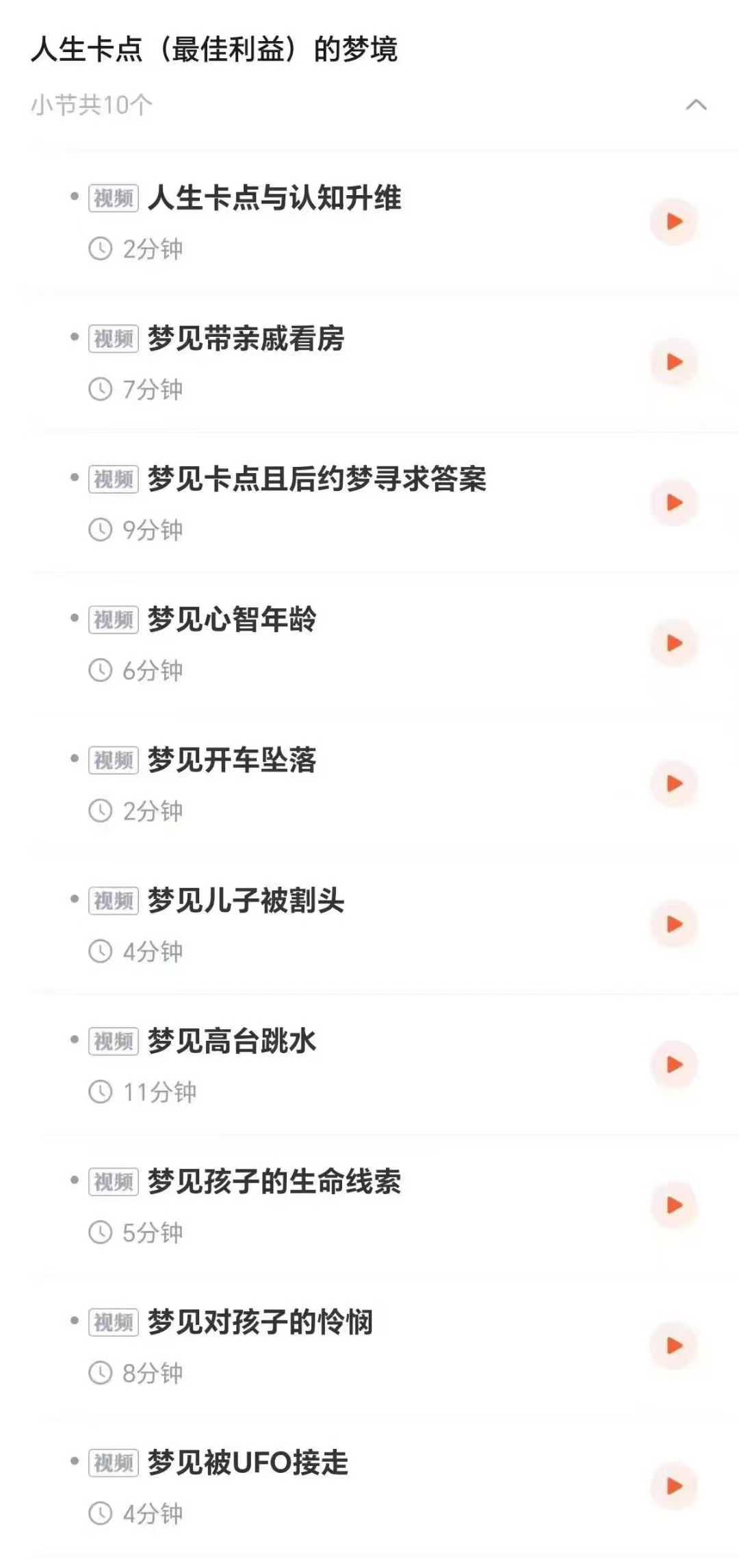Image resolution: width=739 pixels, height=1568 pixels.
Task: Start playing 梦见卡点且后约梦寻求答案
Action: (674, 503)
